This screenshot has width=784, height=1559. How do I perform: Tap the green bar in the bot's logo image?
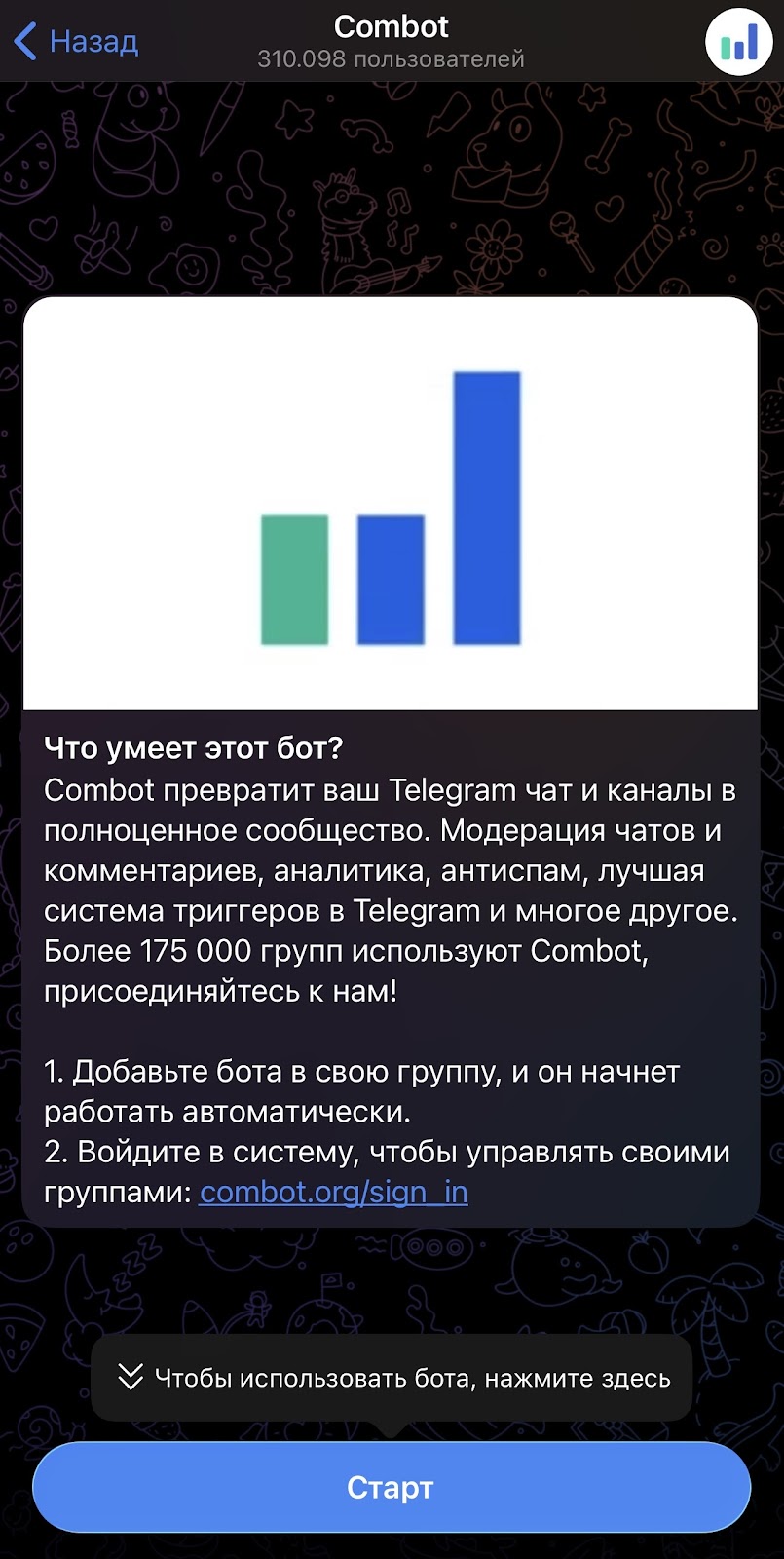click(x=294, y=581)
